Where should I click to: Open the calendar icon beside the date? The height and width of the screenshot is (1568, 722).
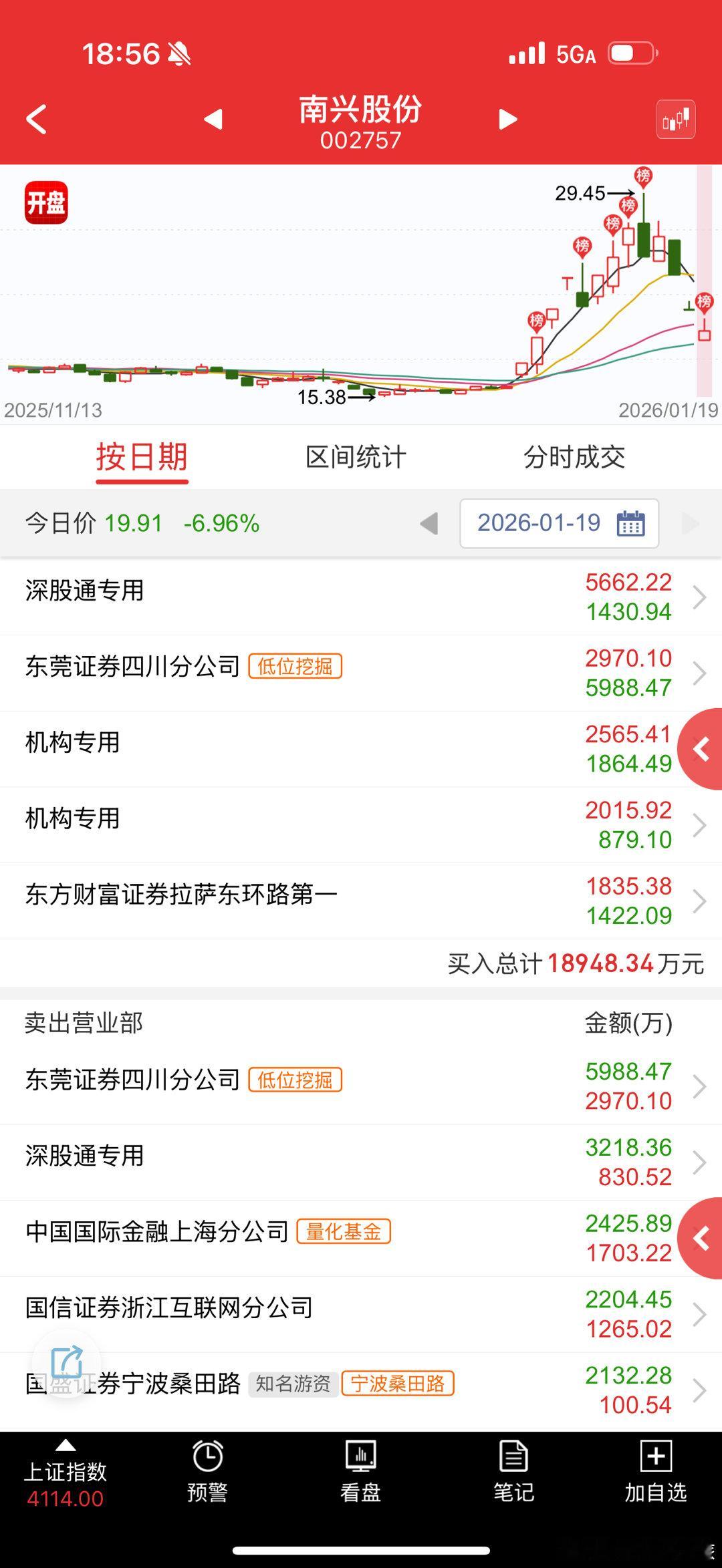coord(629,524)
